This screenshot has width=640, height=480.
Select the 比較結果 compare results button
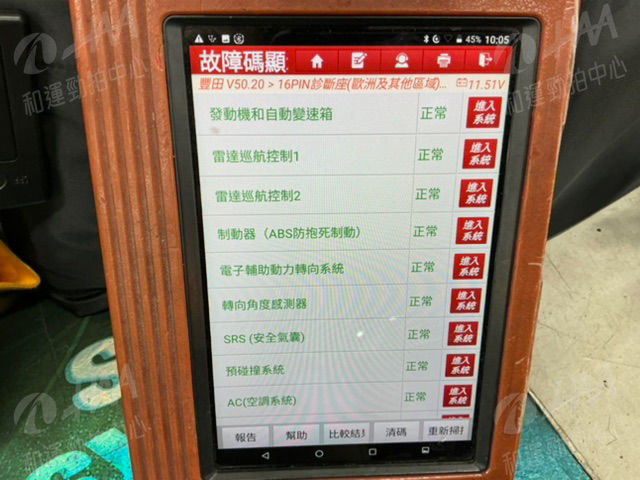tap(347, 433)
